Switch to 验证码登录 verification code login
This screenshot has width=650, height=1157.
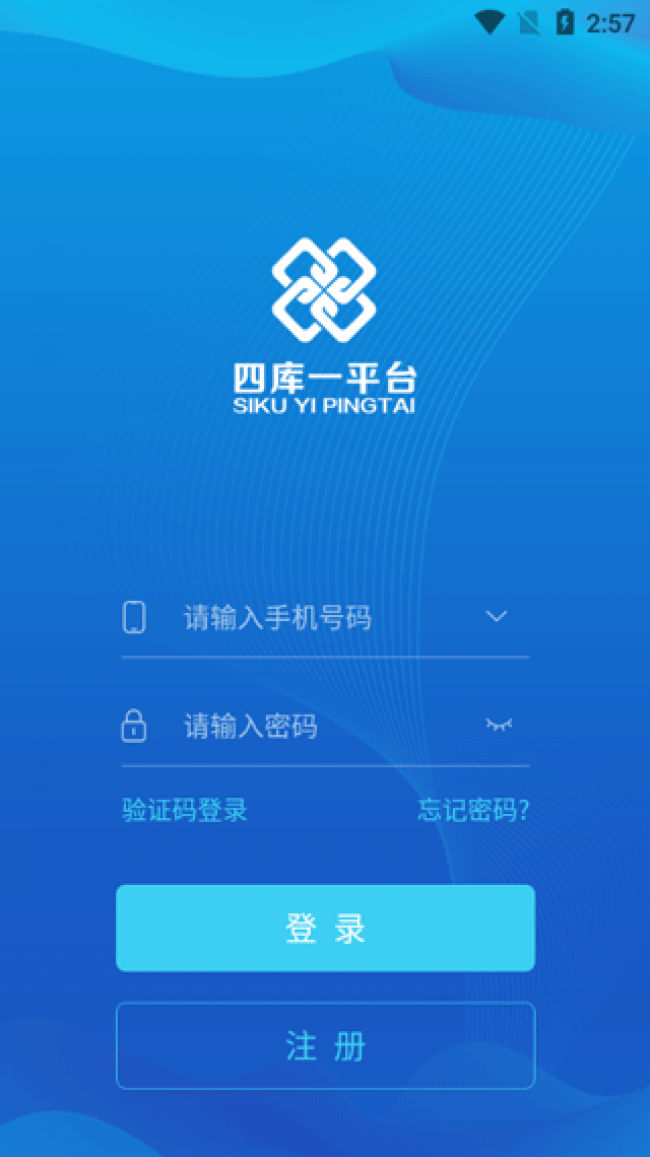(x=184, y=810)
